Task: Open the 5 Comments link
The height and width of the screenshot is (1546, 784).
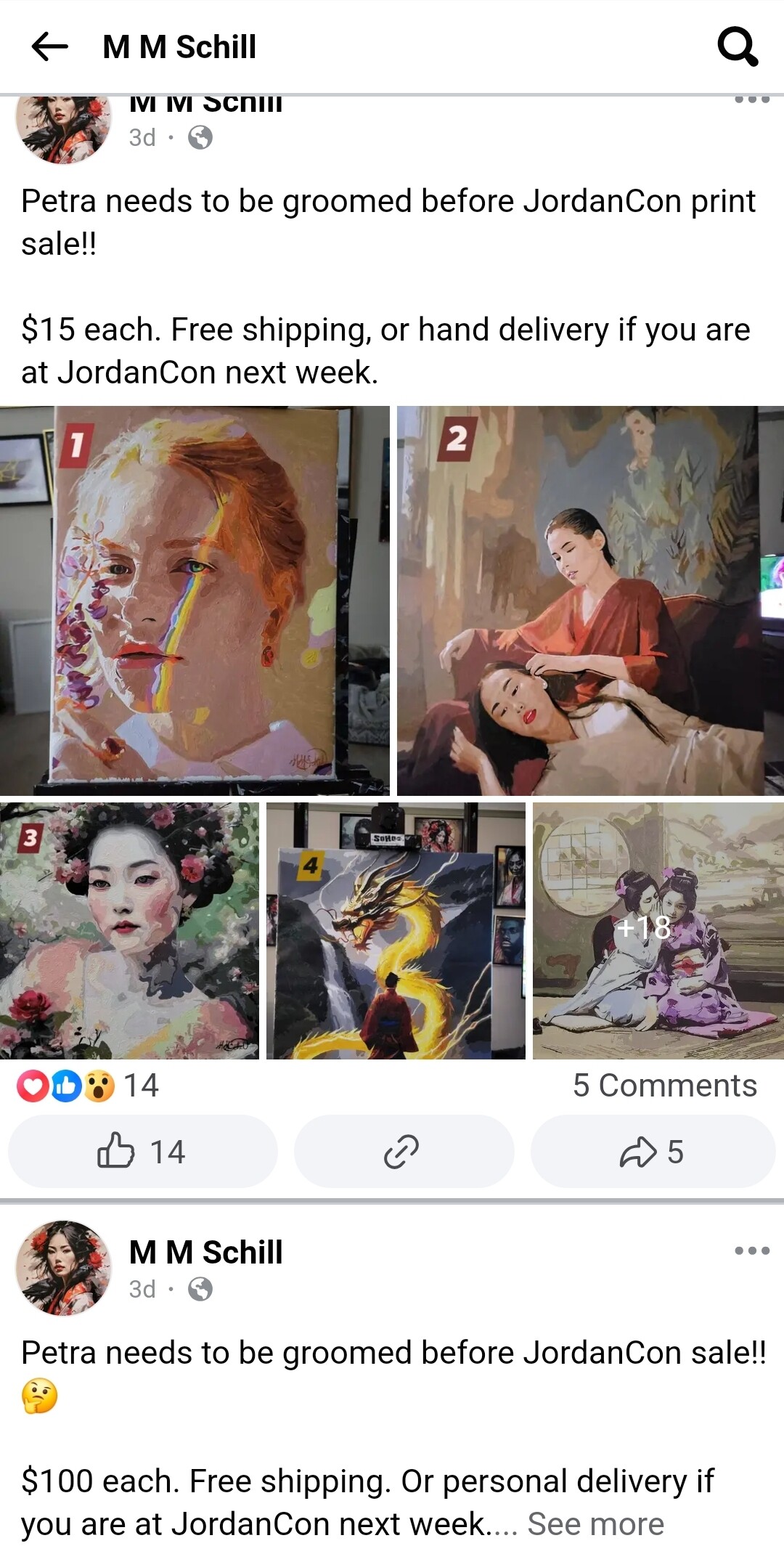Action: pos(664,1086)
